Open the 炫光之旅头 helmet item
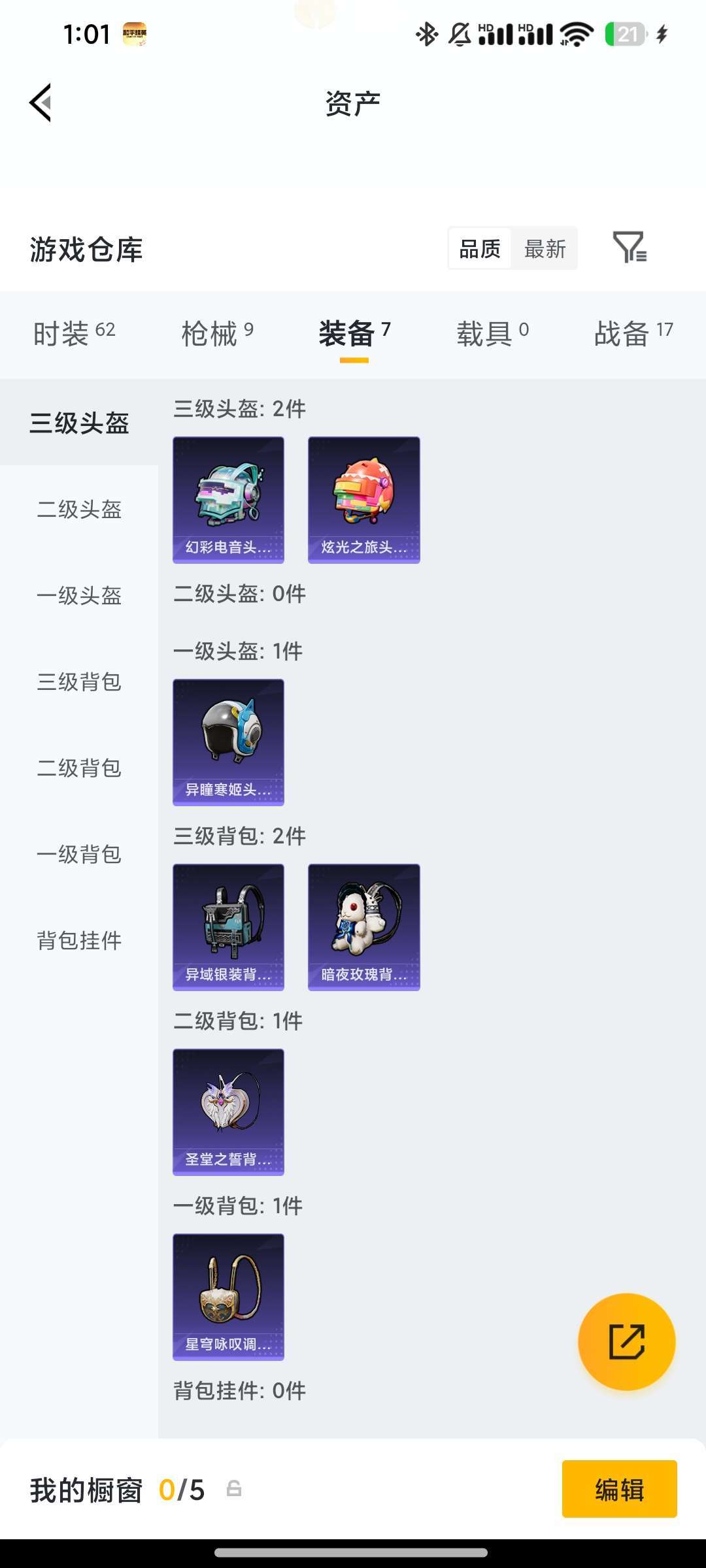 tap(363, 500)
